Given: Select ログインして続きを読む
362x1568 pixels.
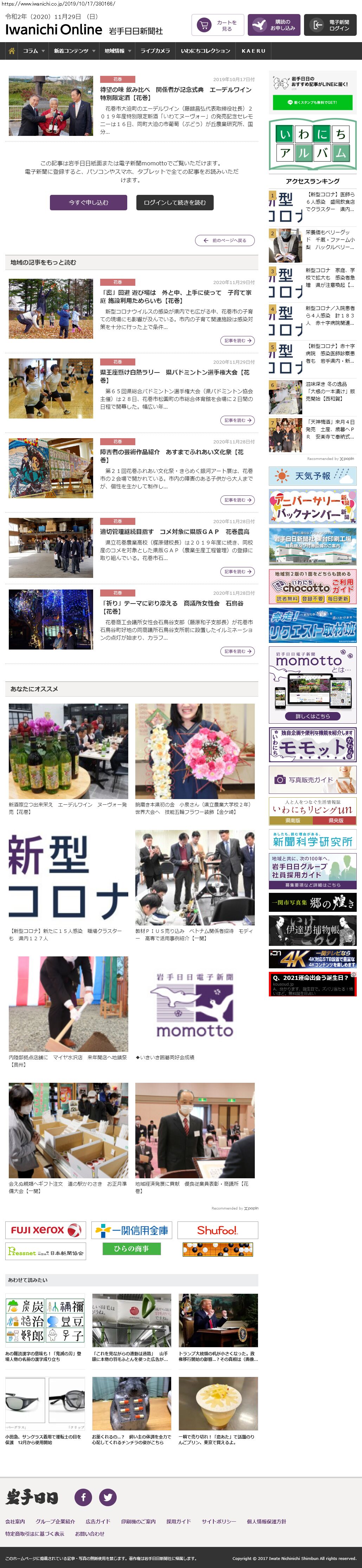Looking at the screenshot, I should pos(175,203).
